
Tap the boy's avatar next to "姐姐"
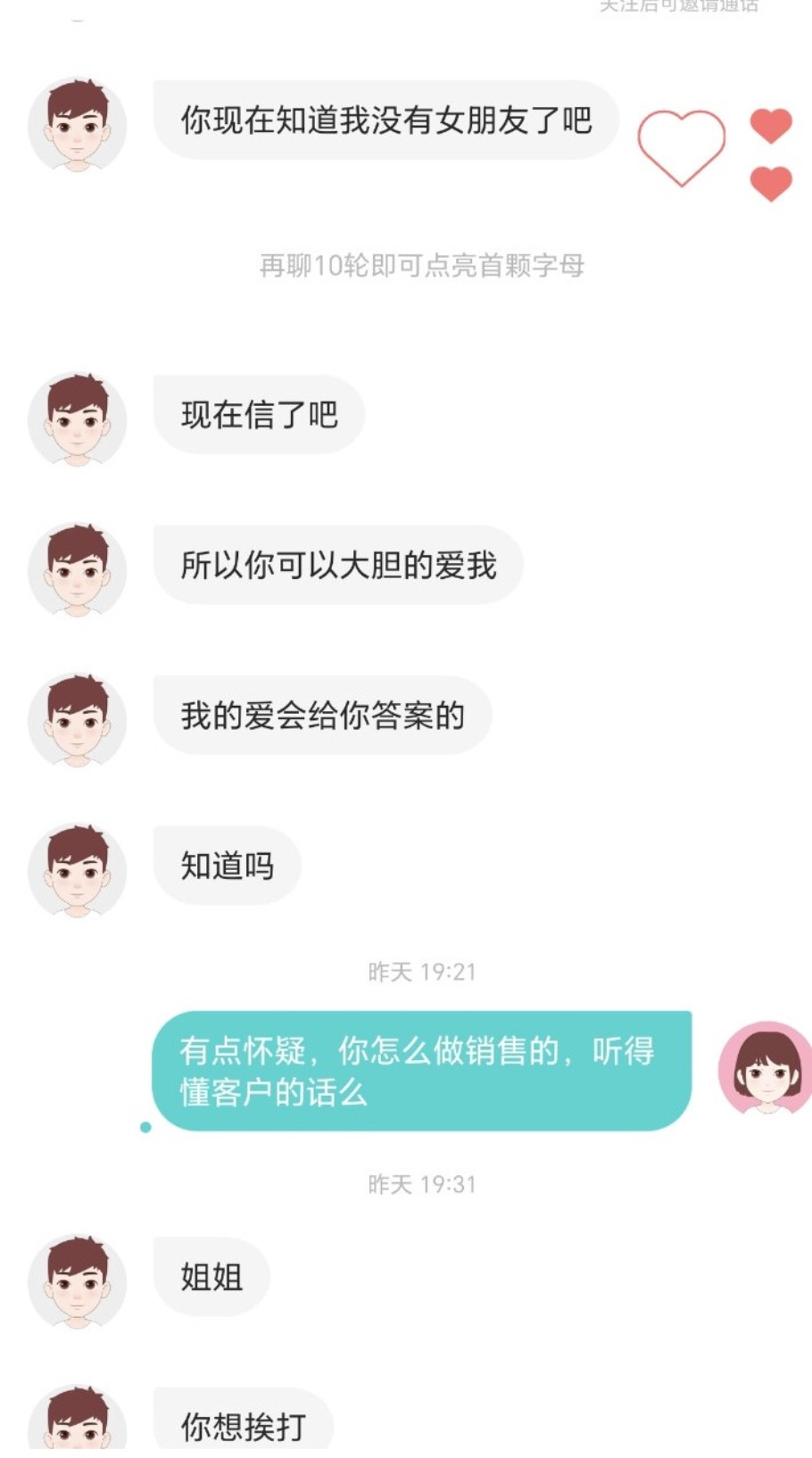tap(77, 1282)
